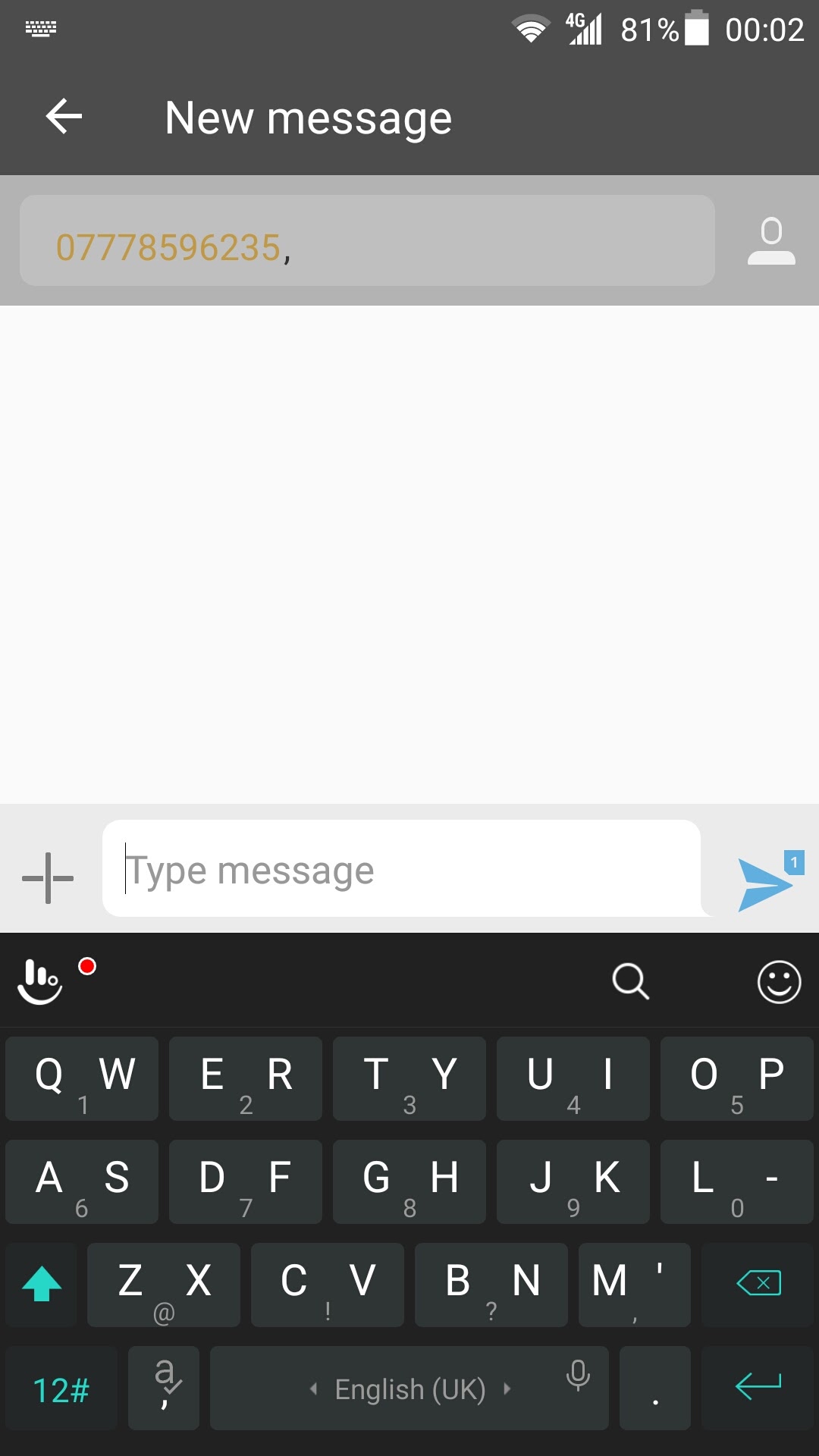The width and height of the screenshot is (819, 1456).
Task: Switch to the 12# symbols keyboard
Action: [61, 1389]
